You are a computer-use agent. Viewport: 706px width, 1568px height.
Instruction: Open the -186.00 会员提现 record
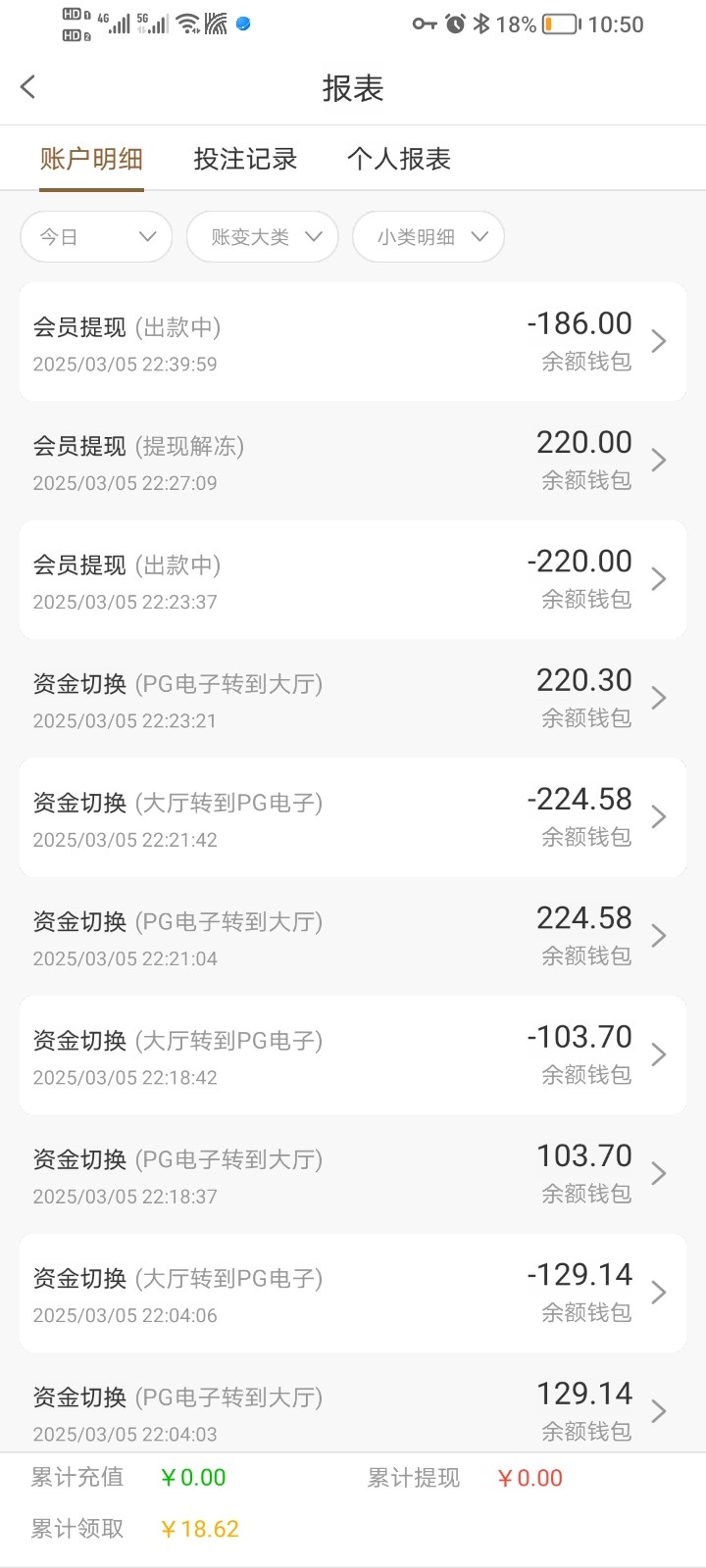pos(353,342)
